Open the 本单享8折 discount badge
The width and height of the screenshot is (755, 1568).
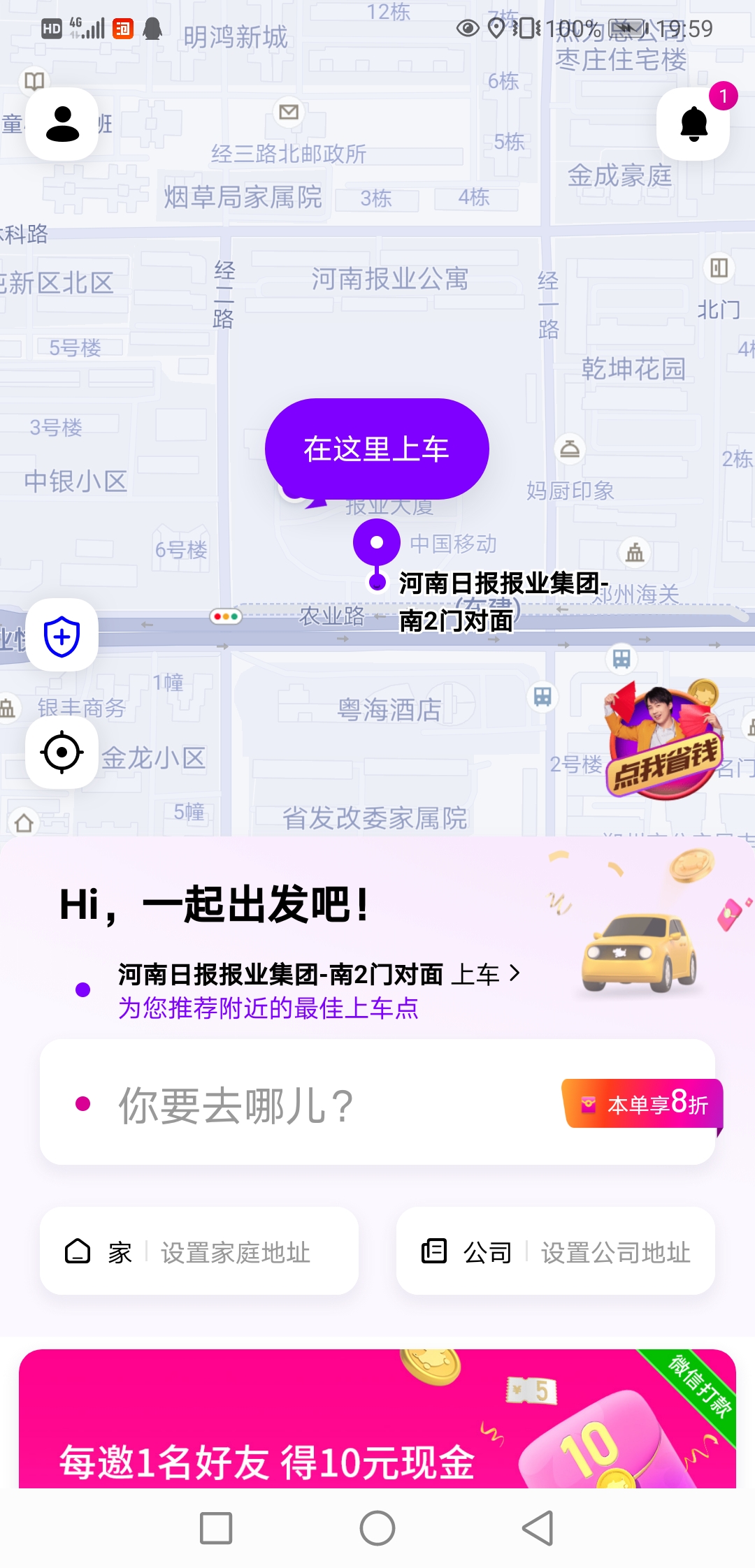click(643, 1104)
